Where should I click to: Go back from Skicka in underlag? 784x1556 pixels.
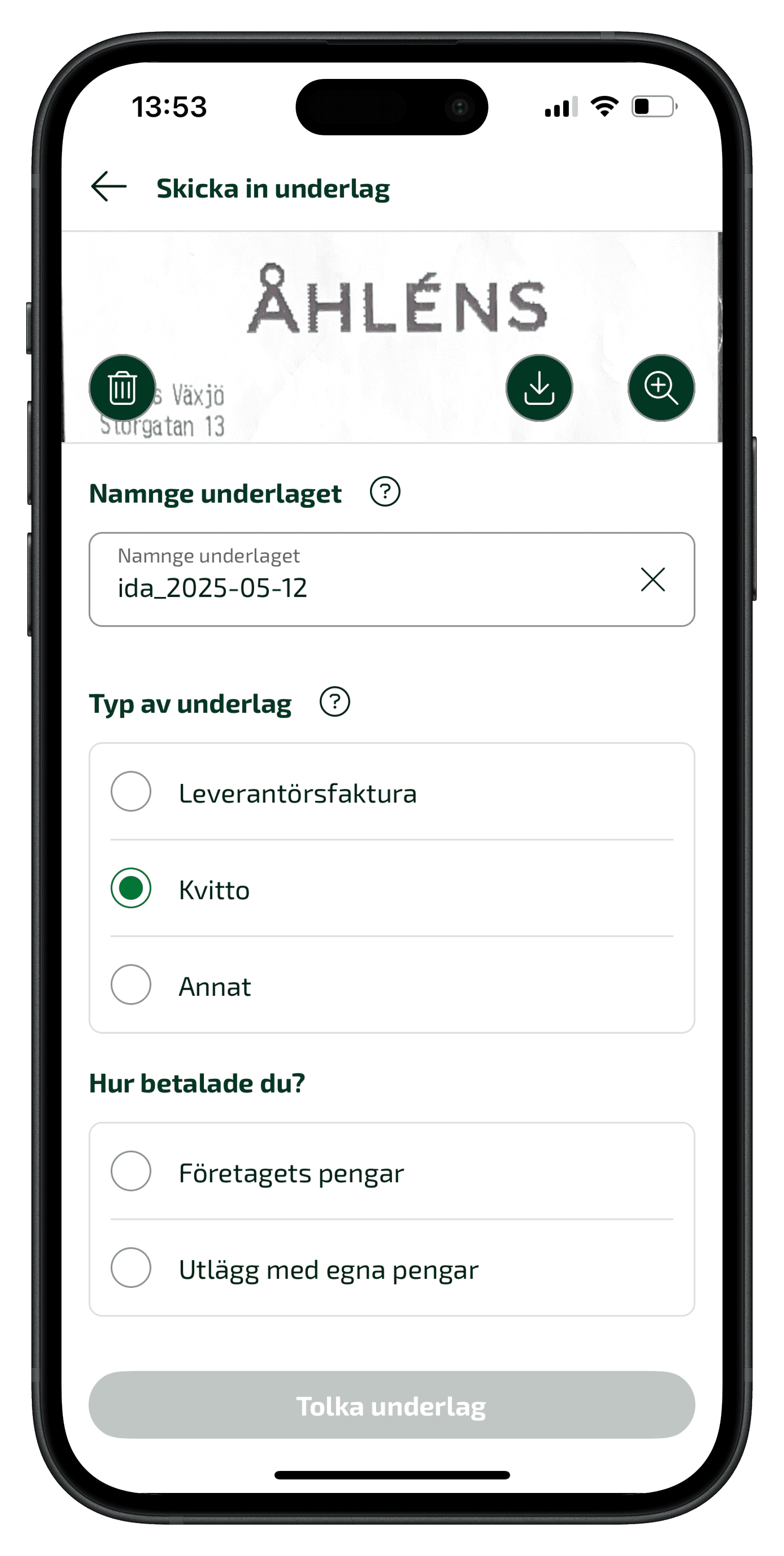(109, 187)
